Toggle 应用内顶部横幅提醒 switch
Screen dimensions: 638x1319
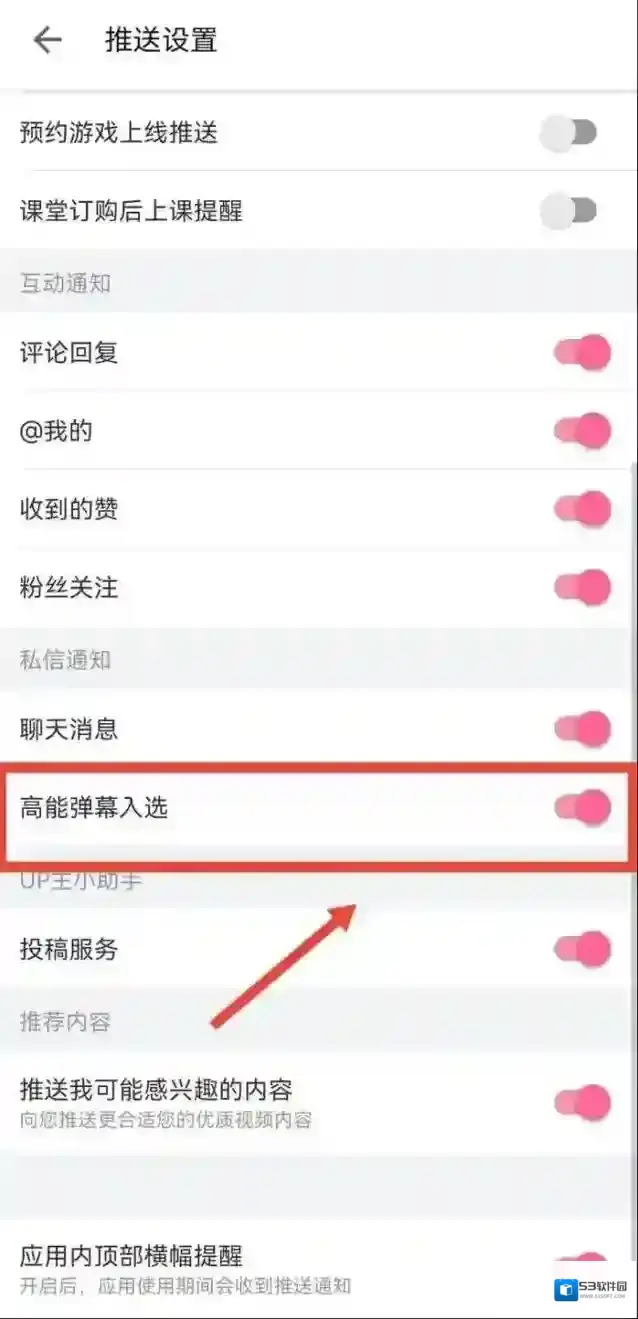coord(582,1264)
